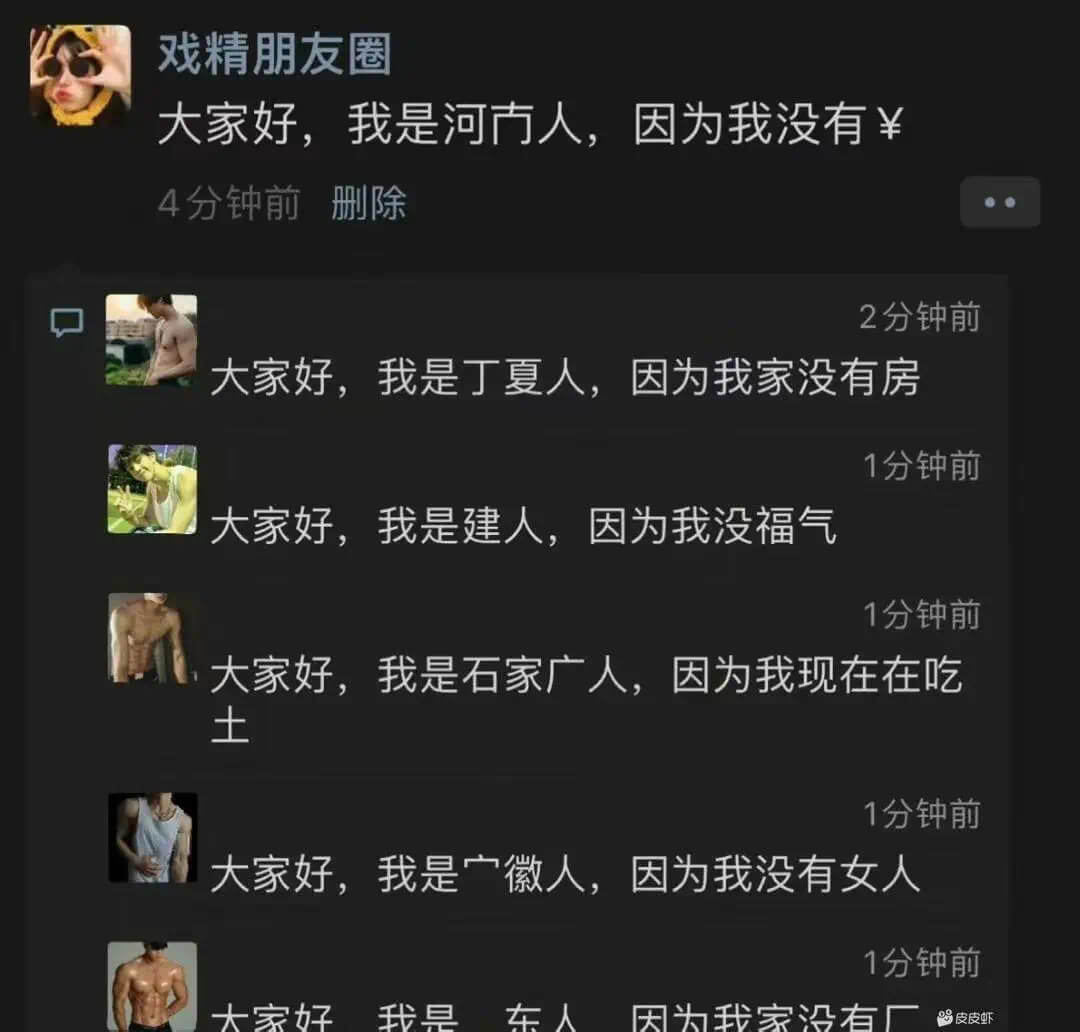Viewport: 1080px width, 1032px height.
Task: Open avatar of the 吃土 commenter
Action: (152, 638)
